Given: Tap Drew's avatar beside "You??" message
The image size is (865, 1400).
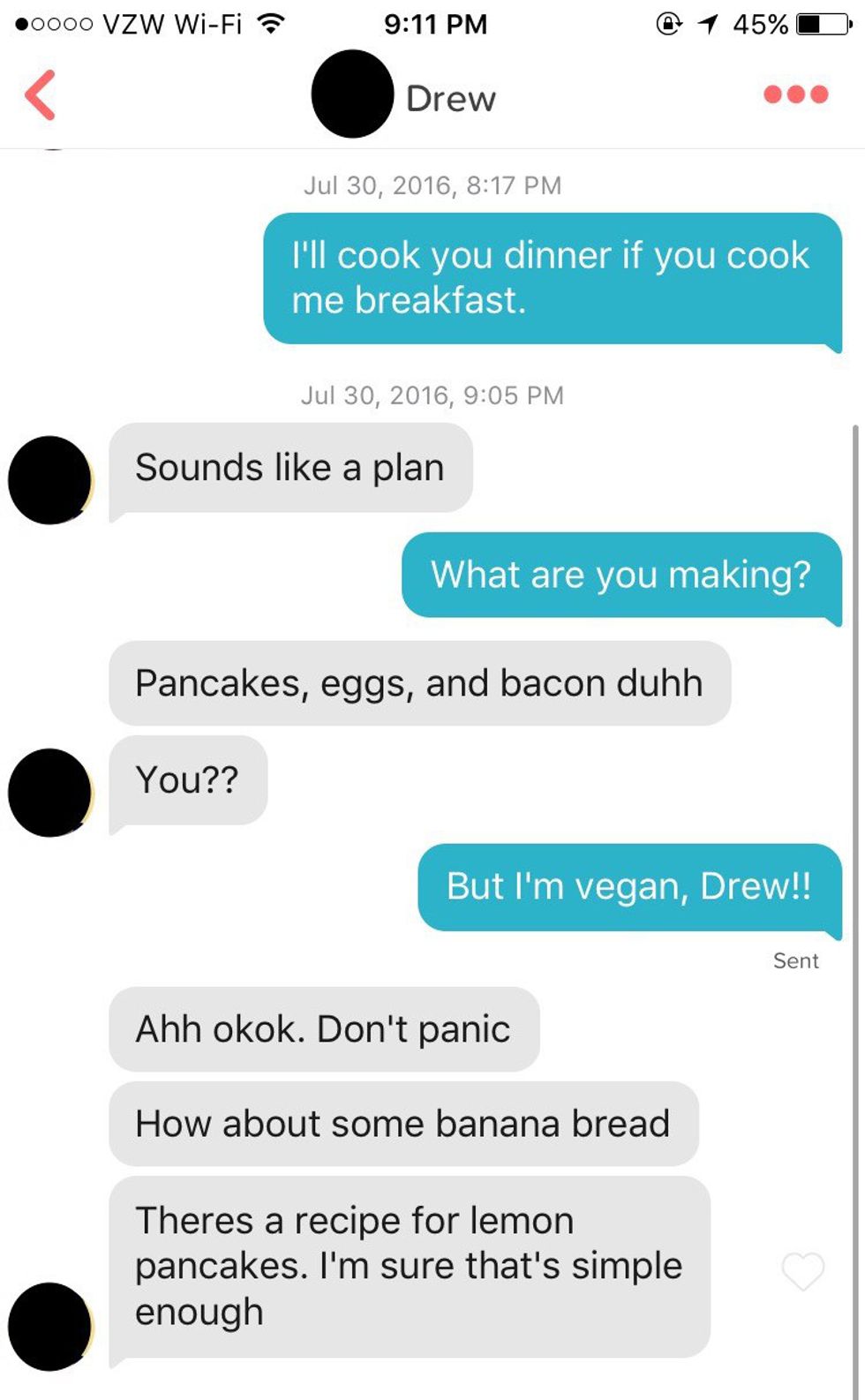Looking at the screenshot, I should pyautogui.click(x=49, y=793).
